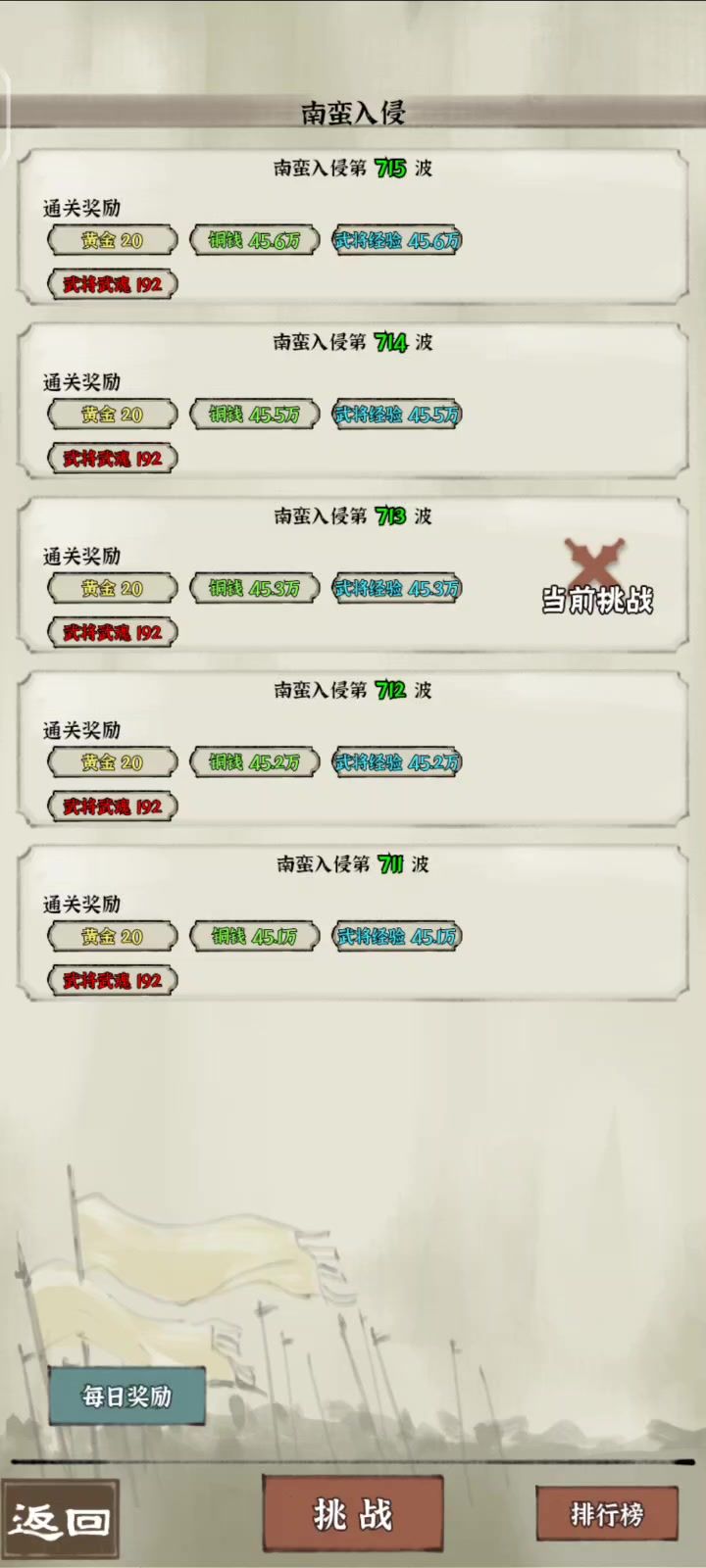
Task: Go back with the 返回 button
Action: (60, 1520)
